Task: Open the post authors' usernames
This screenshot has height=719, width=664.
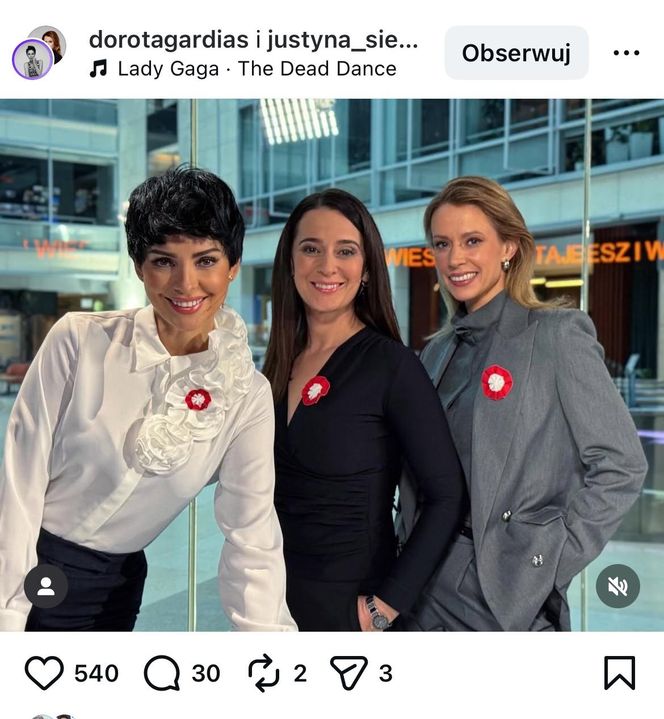Action: coord(253,40)
